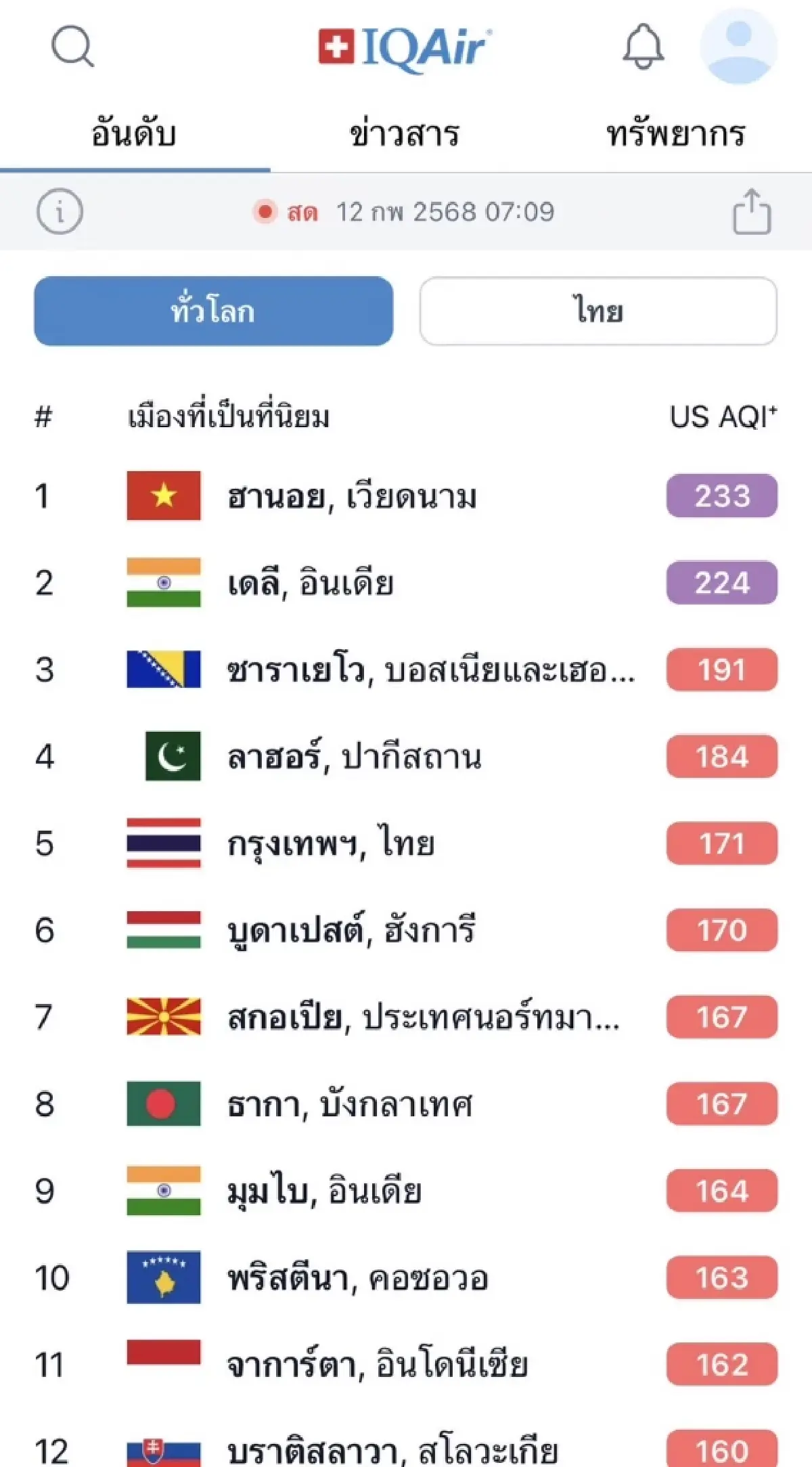Open the profile avatar

point(738,46)
